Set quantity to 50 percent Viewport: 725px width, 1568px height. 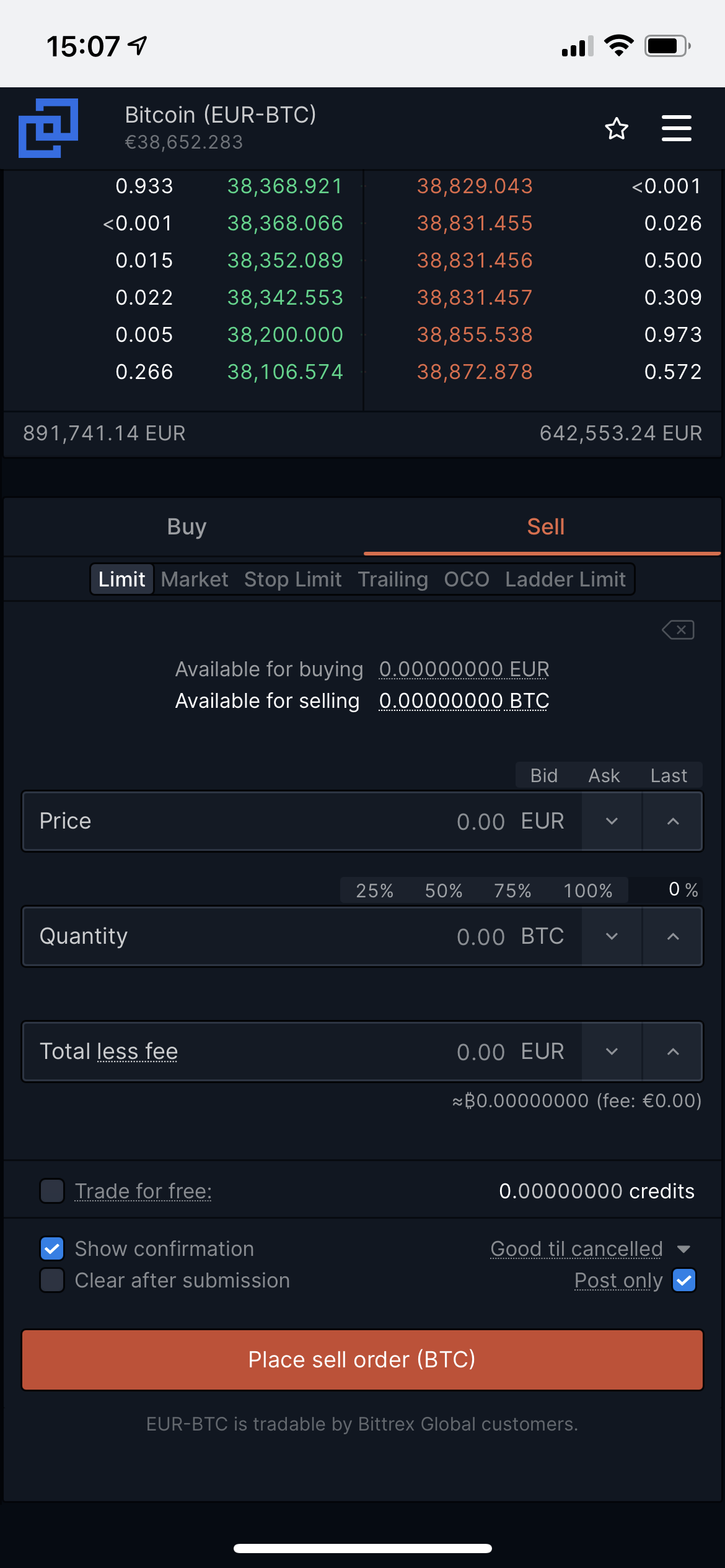pyautogui.click(x=442, y=890)
